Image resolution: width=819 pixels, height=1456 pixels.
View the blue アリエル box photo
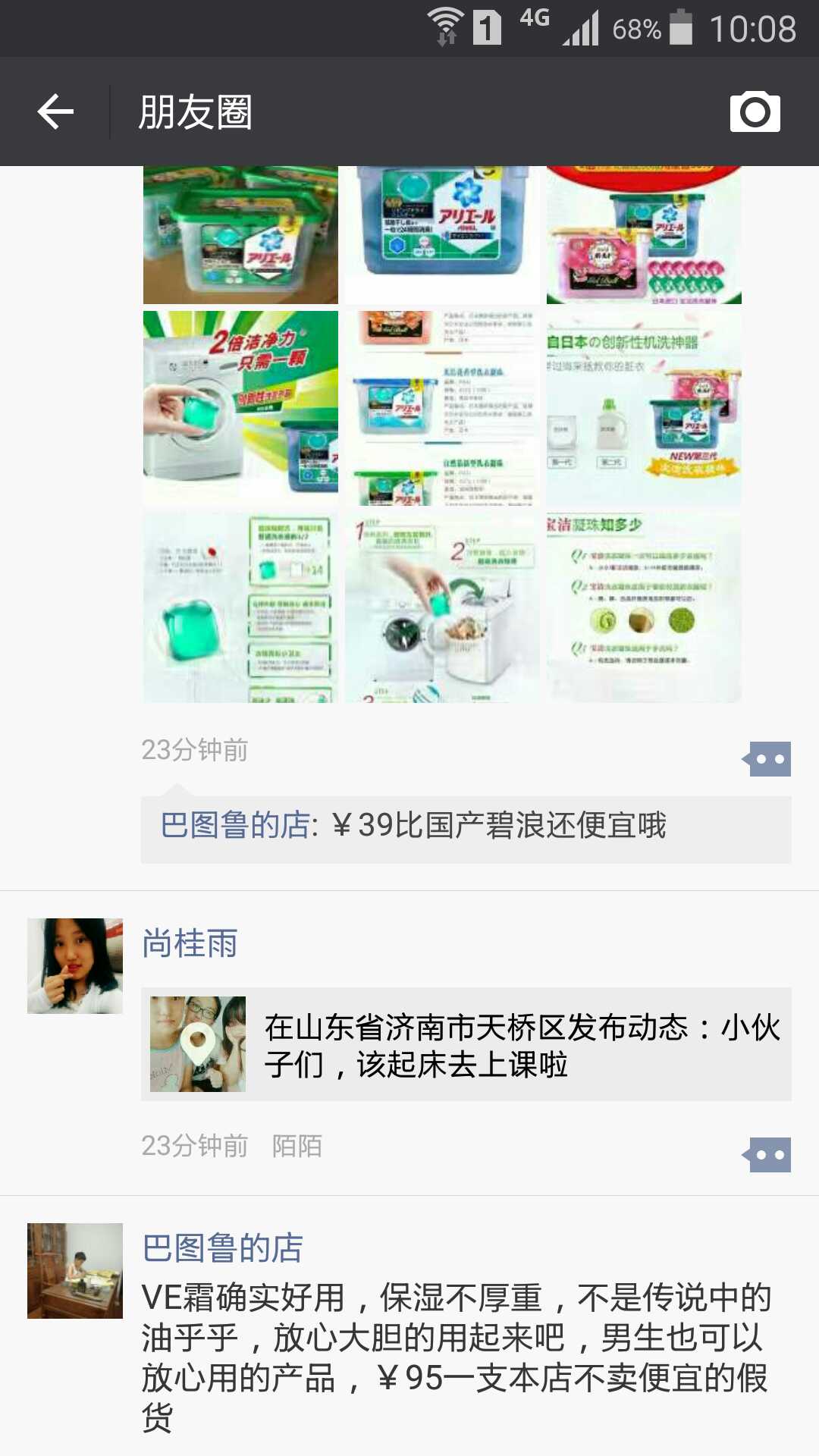(442, 234)
